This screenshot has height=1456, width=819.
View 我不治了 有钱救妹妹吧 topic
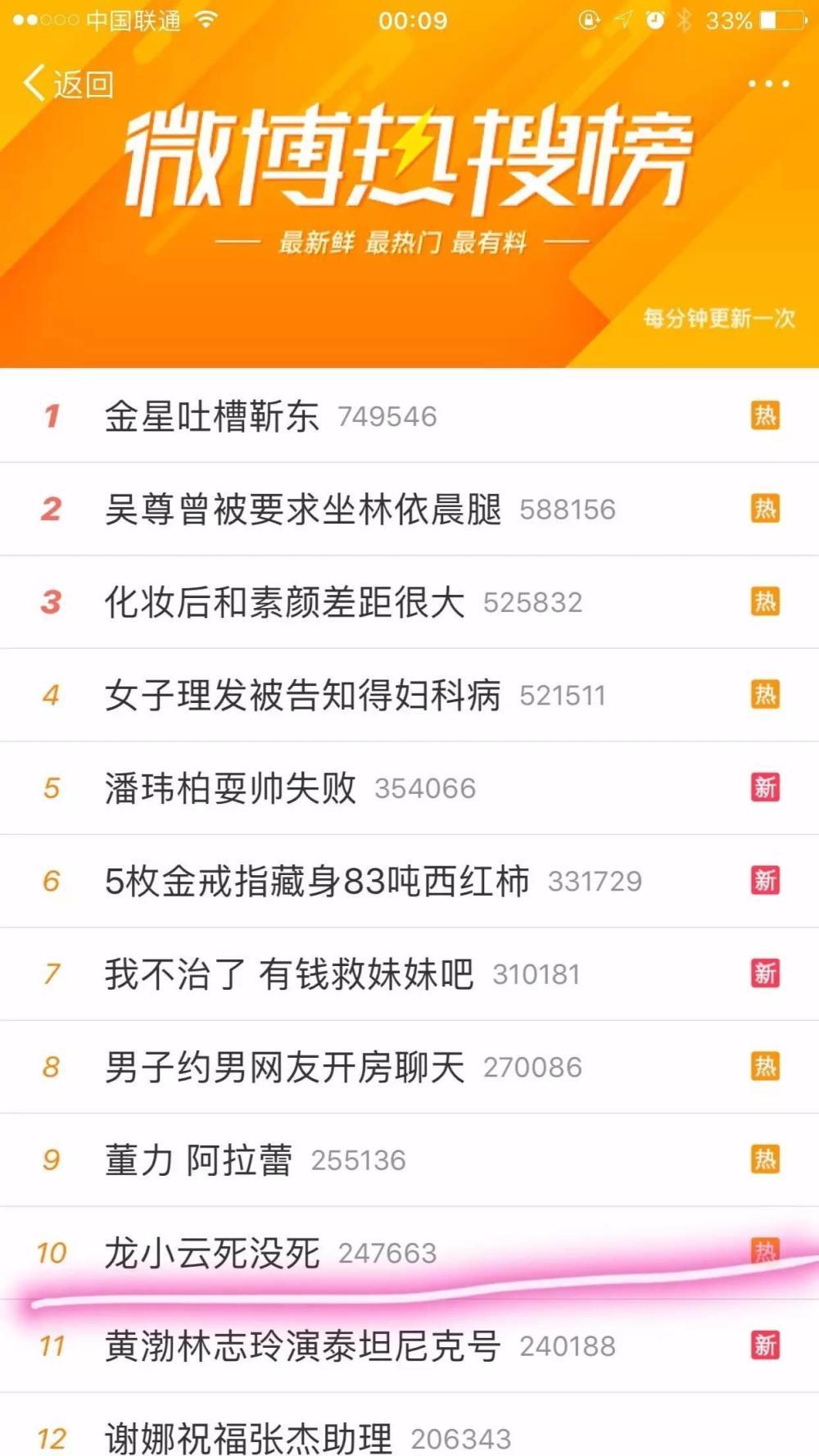click(409, 974)
